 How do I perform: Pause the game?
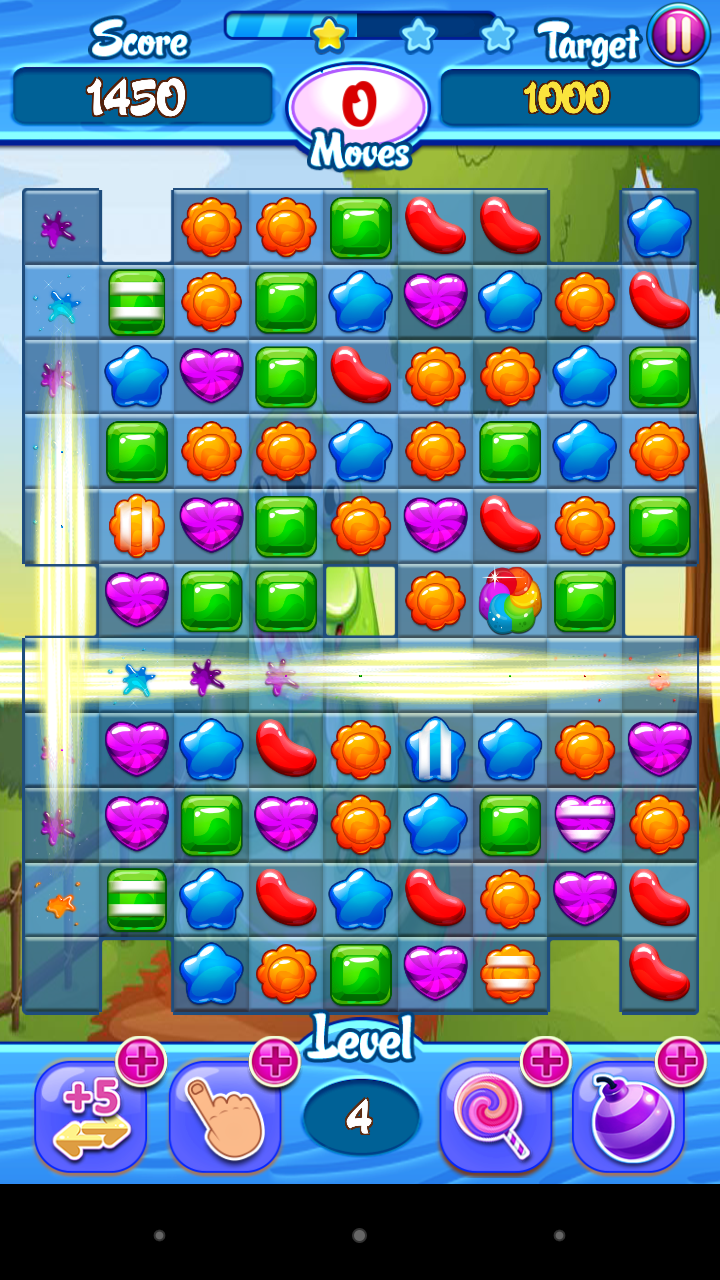pyautogui.click(x=679, y=34)
